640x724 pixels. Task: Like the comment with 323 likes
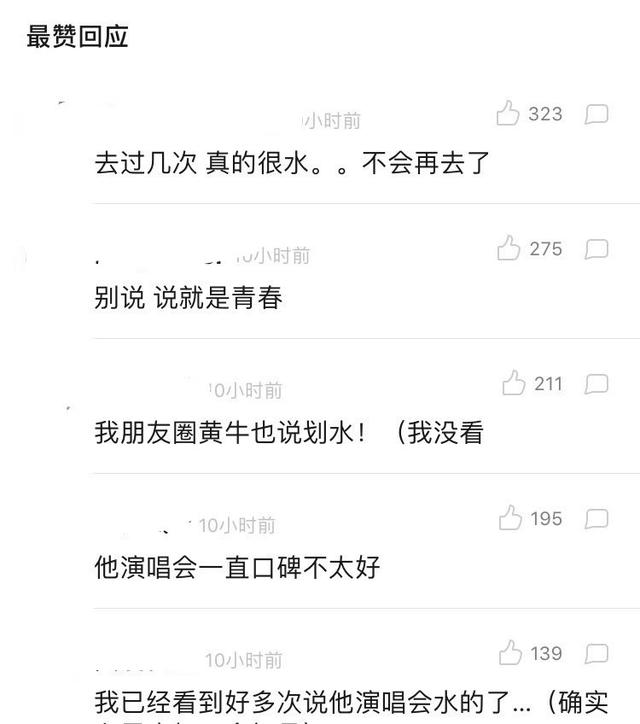click(x=508, y=114)
